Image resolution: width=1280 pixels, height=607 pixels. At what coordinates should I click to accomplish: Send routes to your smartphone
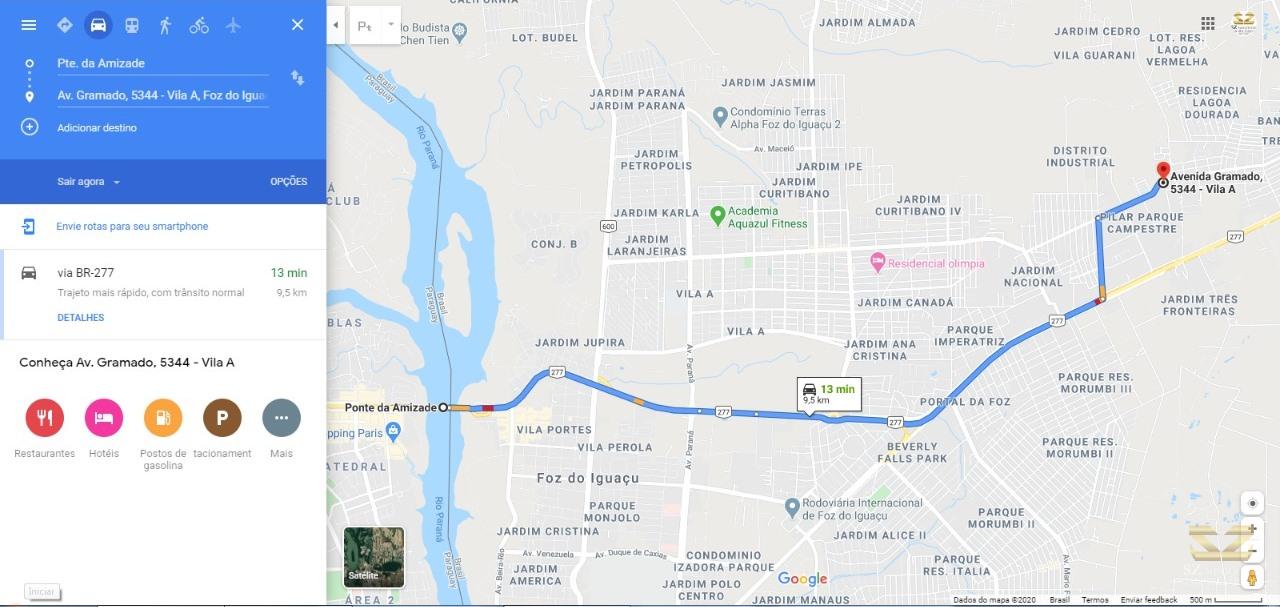click(132, 227)
